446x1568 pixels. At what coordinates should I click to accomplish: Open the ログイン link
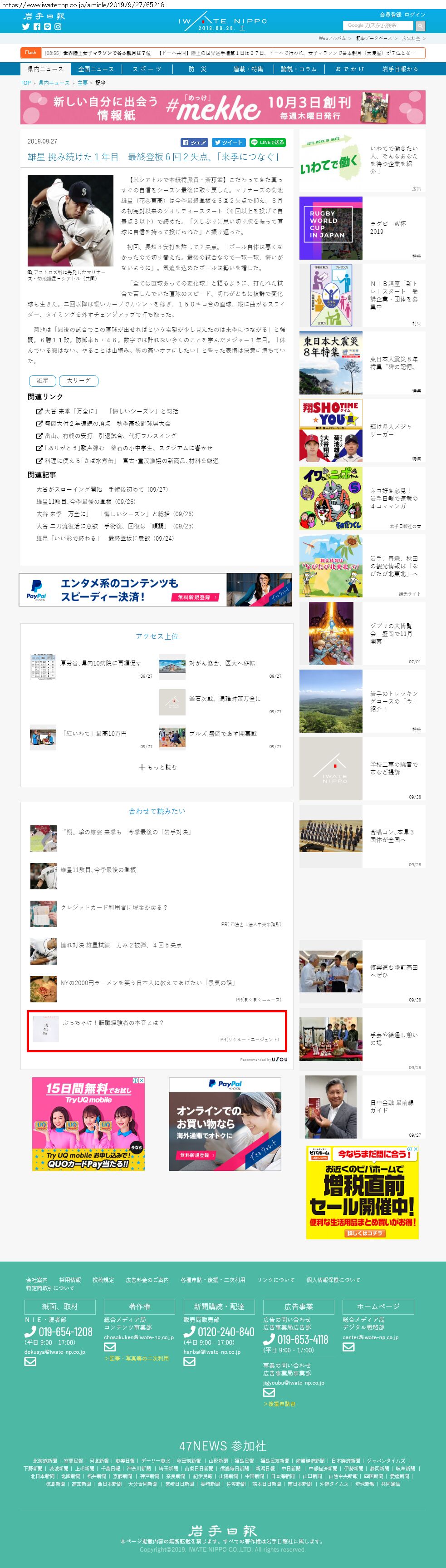click(x=415, y=15)
